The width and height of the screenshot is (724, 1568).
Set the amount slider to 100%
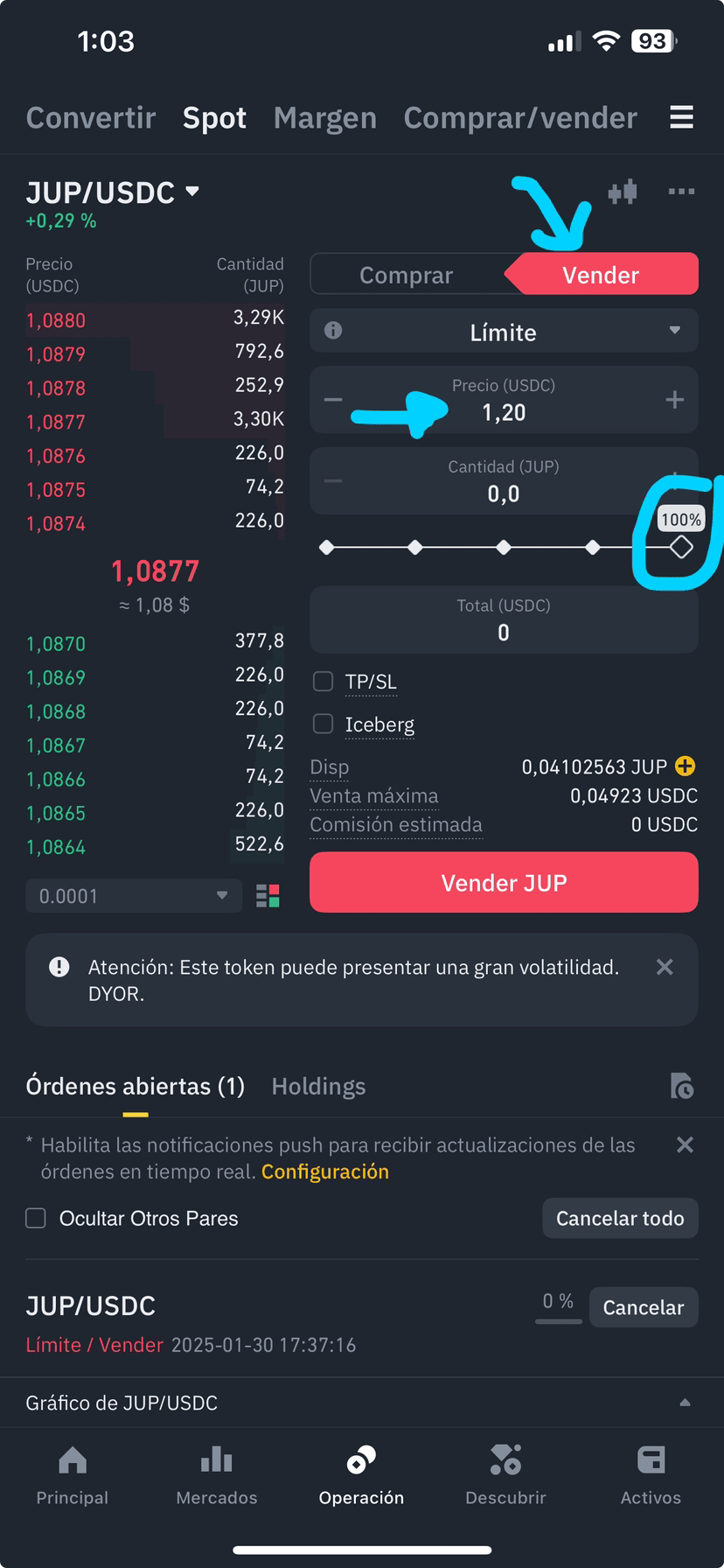point(681,548)
